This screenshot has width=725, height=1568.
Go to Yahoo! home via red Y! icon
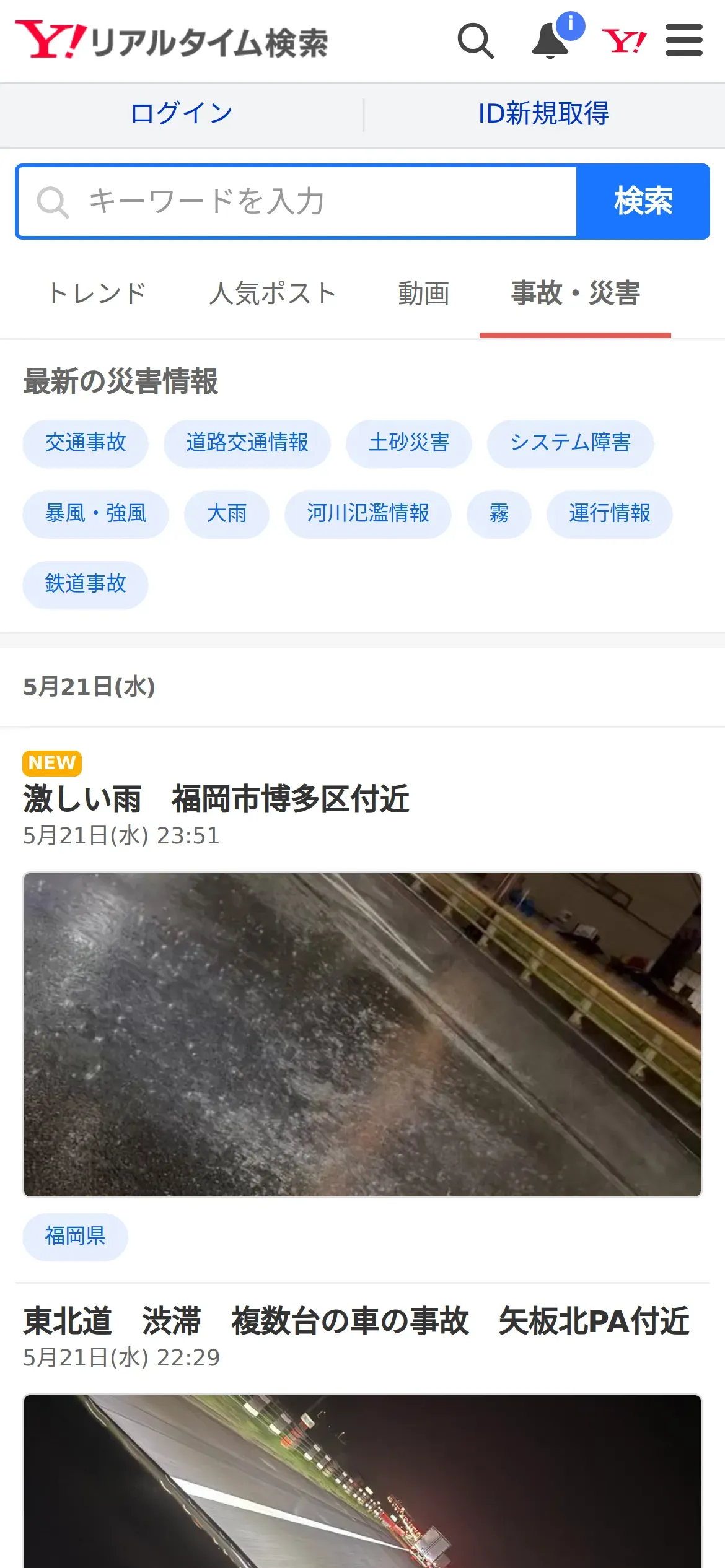(x=624, y=41)
